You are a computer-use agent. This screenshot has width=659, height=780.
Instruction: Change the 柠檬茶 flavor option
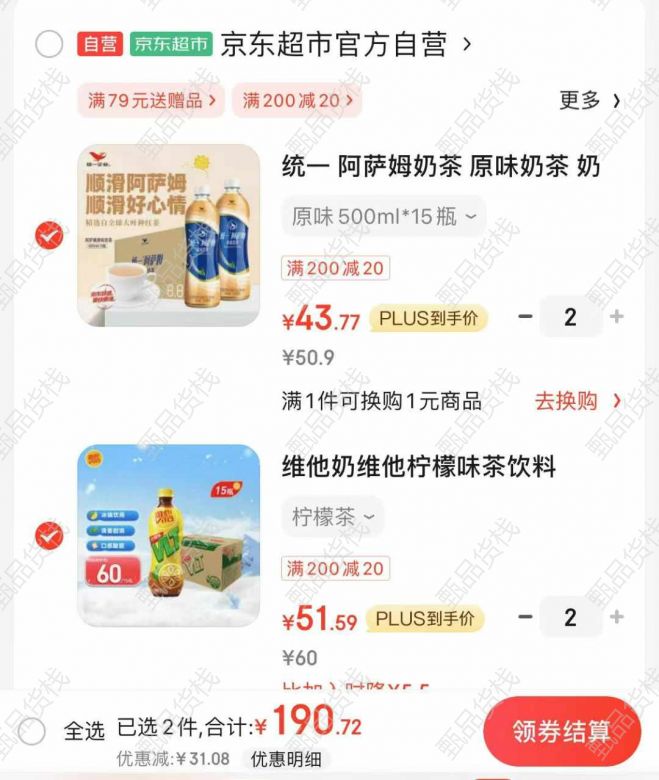[x=332, y=517]
